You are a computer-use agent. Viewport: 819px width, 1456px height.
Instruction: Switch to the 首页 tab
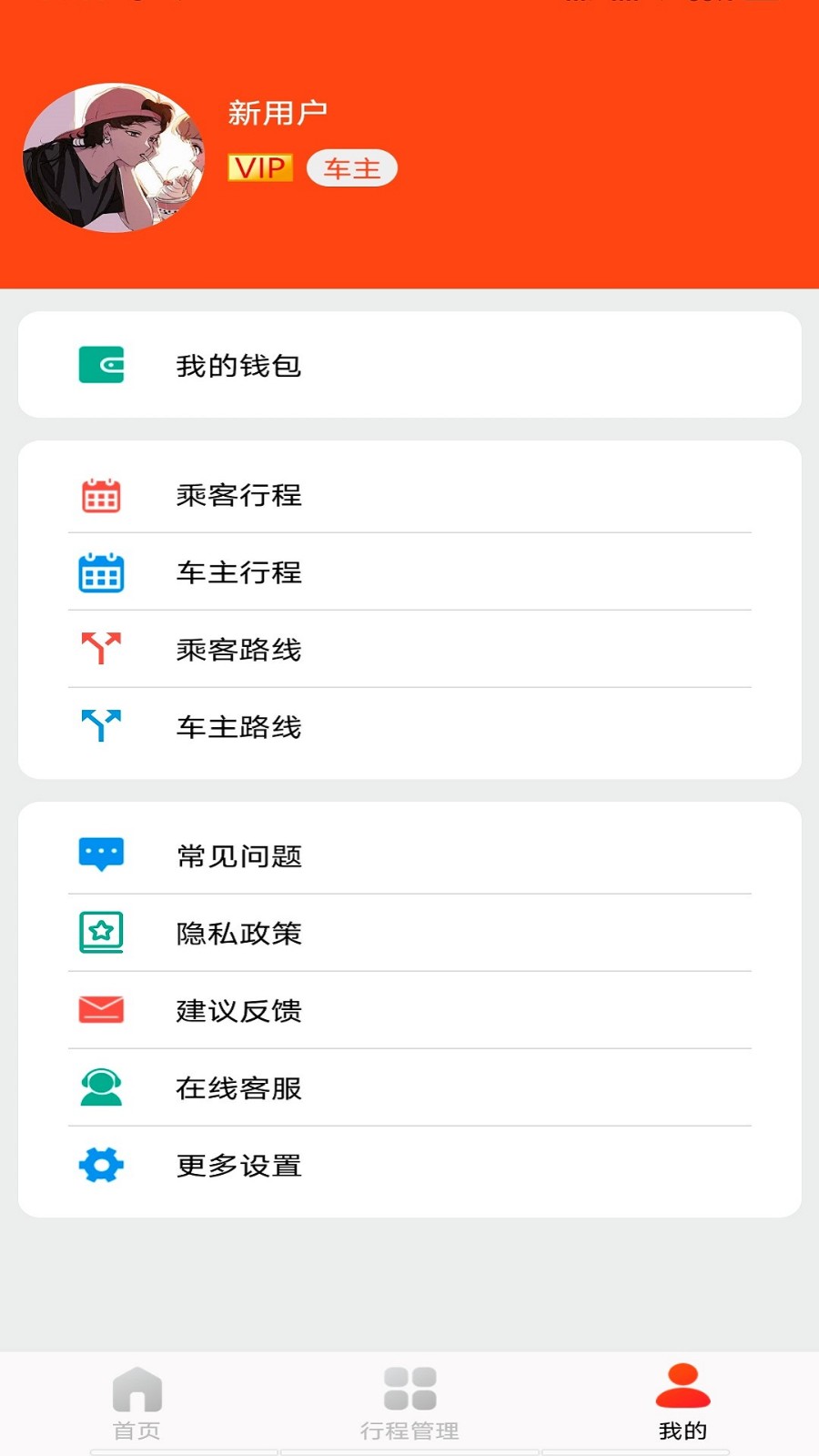[x=136, y=1429]
